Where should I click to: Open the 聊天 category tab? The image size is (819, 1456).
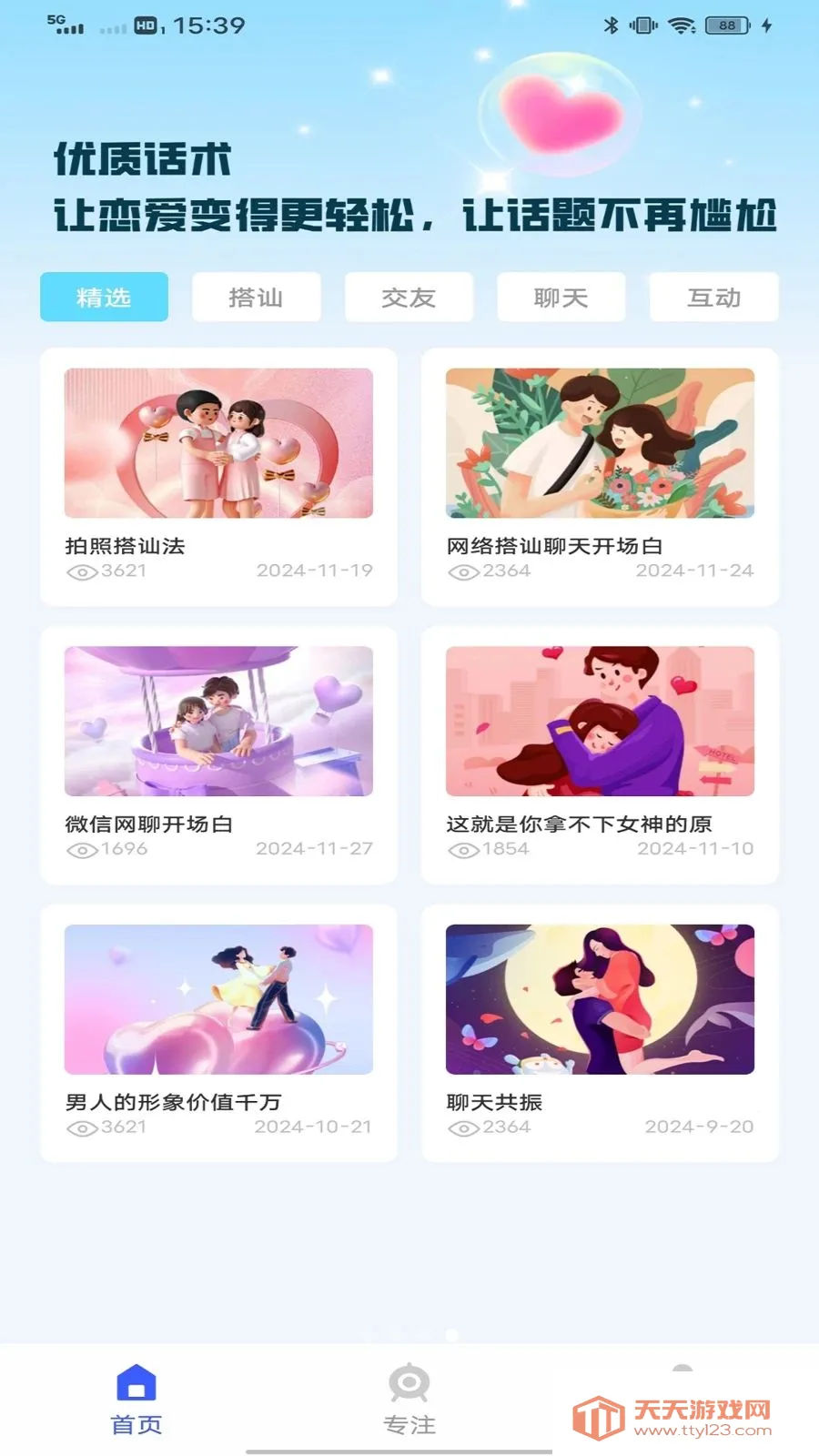tap(561, 297)
